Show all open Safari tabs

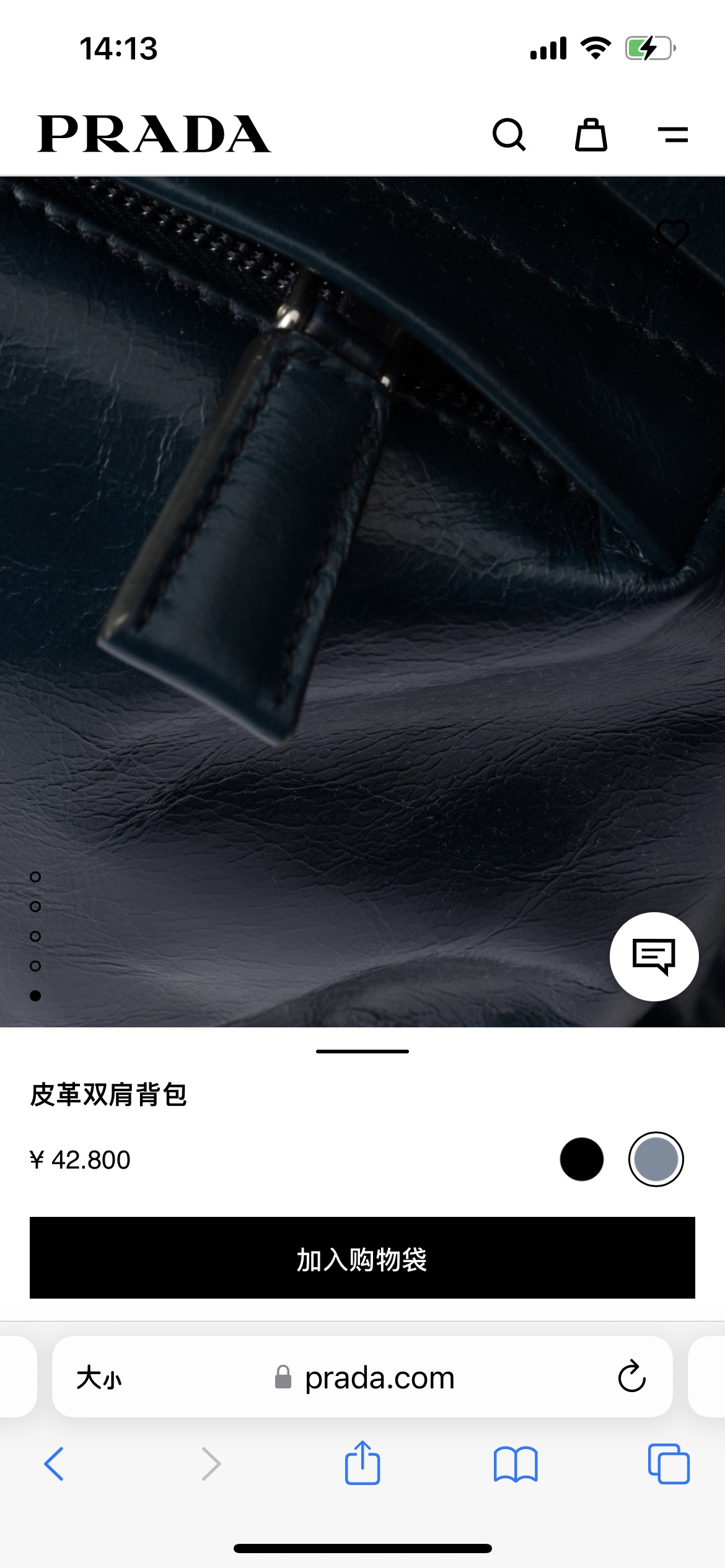coord(669,1464)
